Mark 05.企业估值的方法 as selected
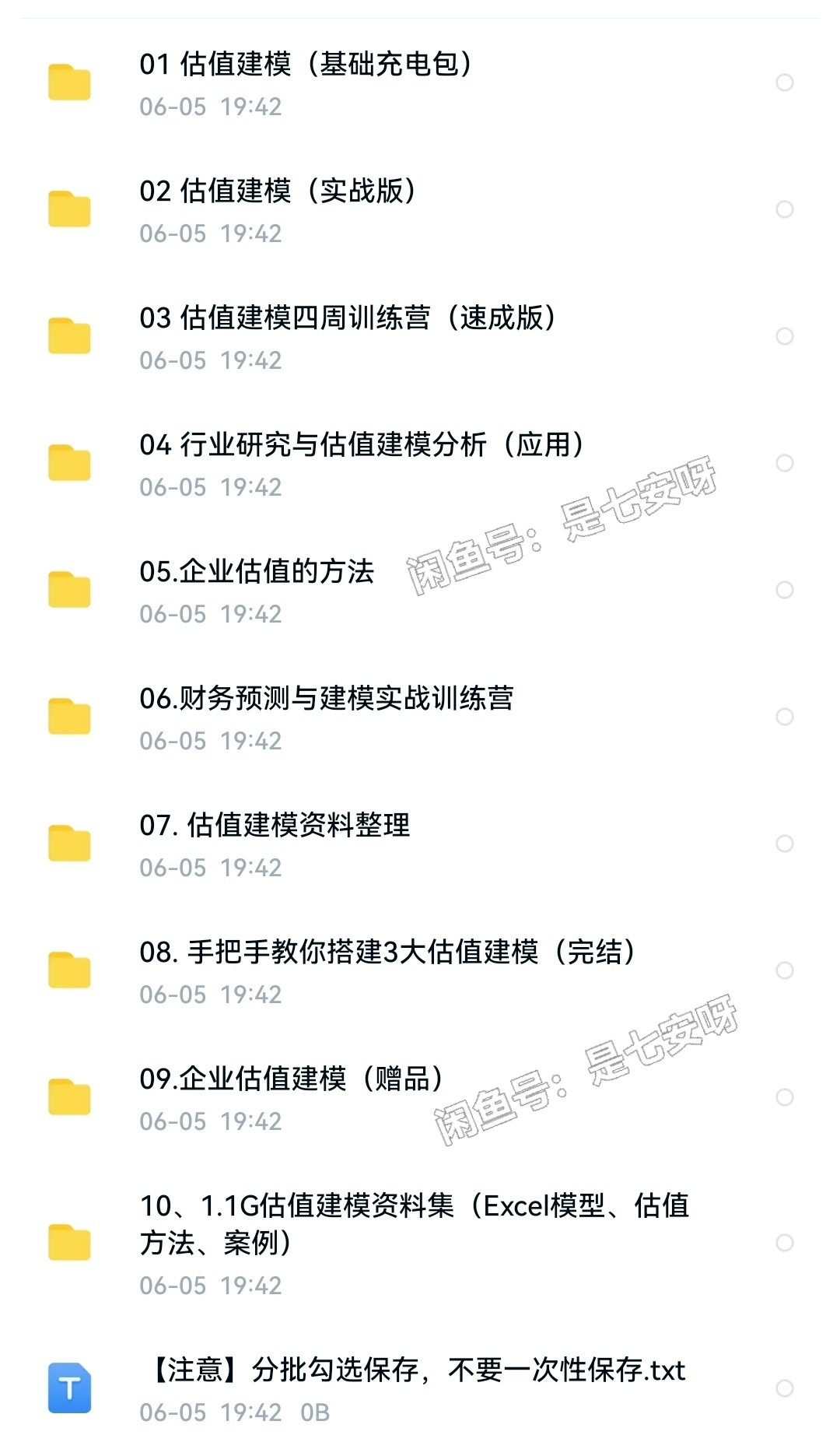 tap(785, 590)
